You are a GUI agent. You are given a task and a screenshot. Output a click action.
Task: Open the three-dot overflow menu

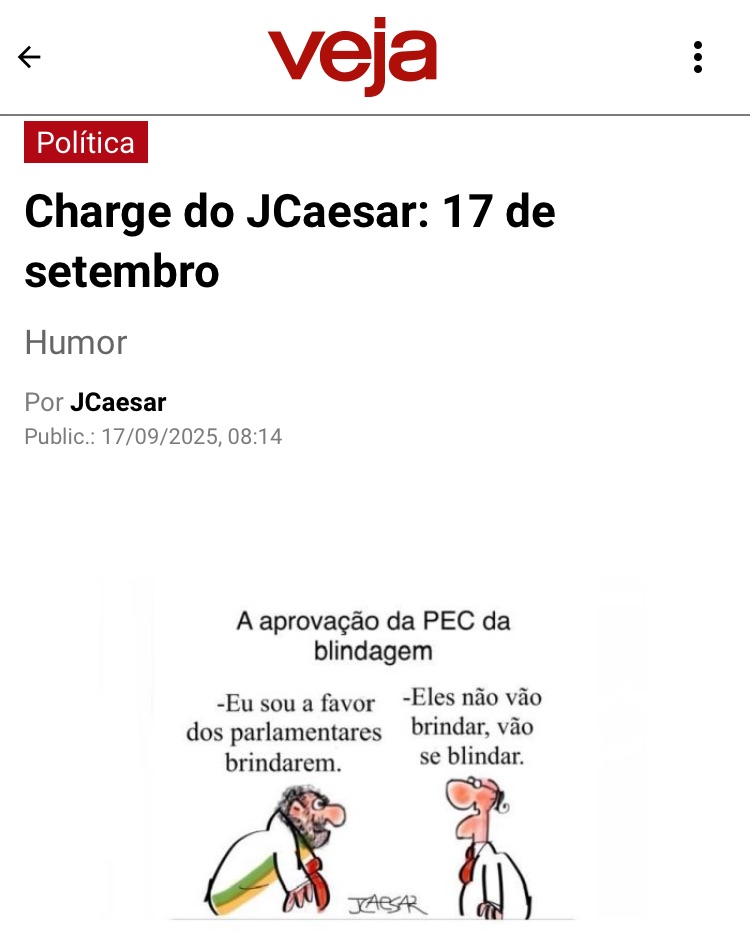(698, 57)
